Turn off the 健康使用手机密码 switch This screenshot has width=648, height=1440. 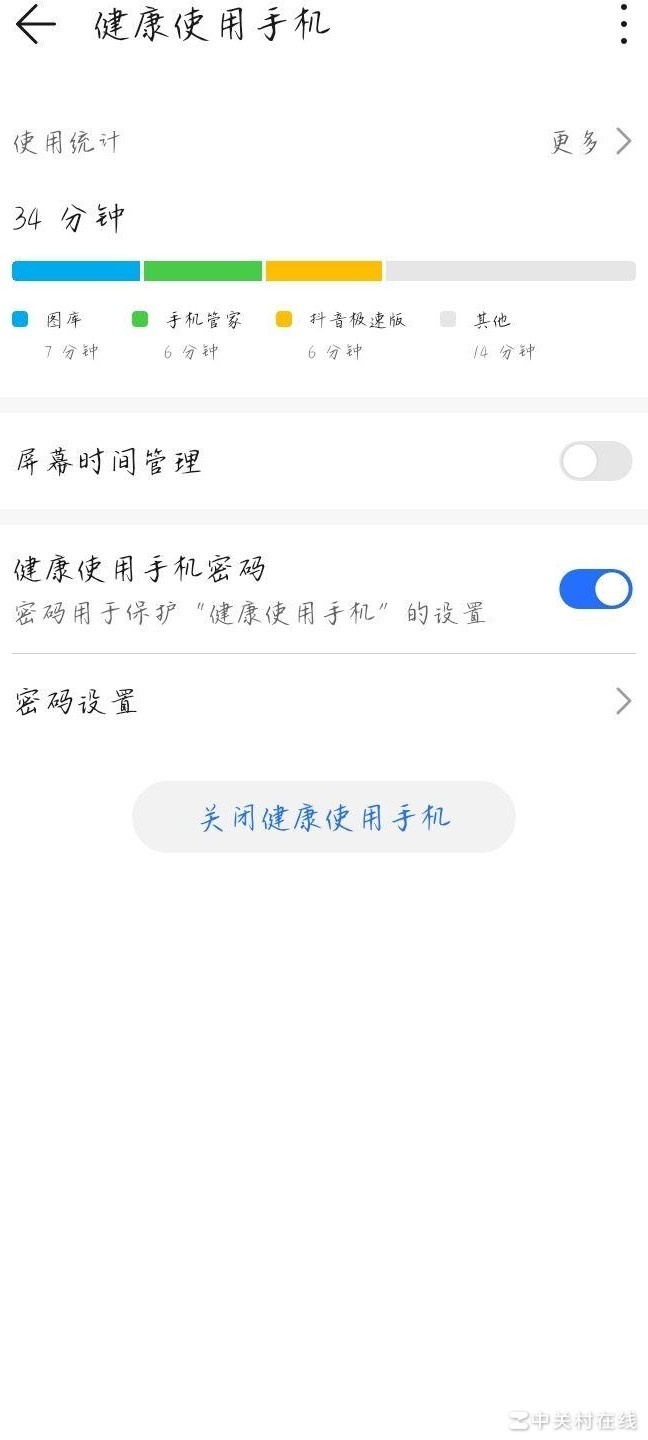pyautogui.click(x=595, y=589)
